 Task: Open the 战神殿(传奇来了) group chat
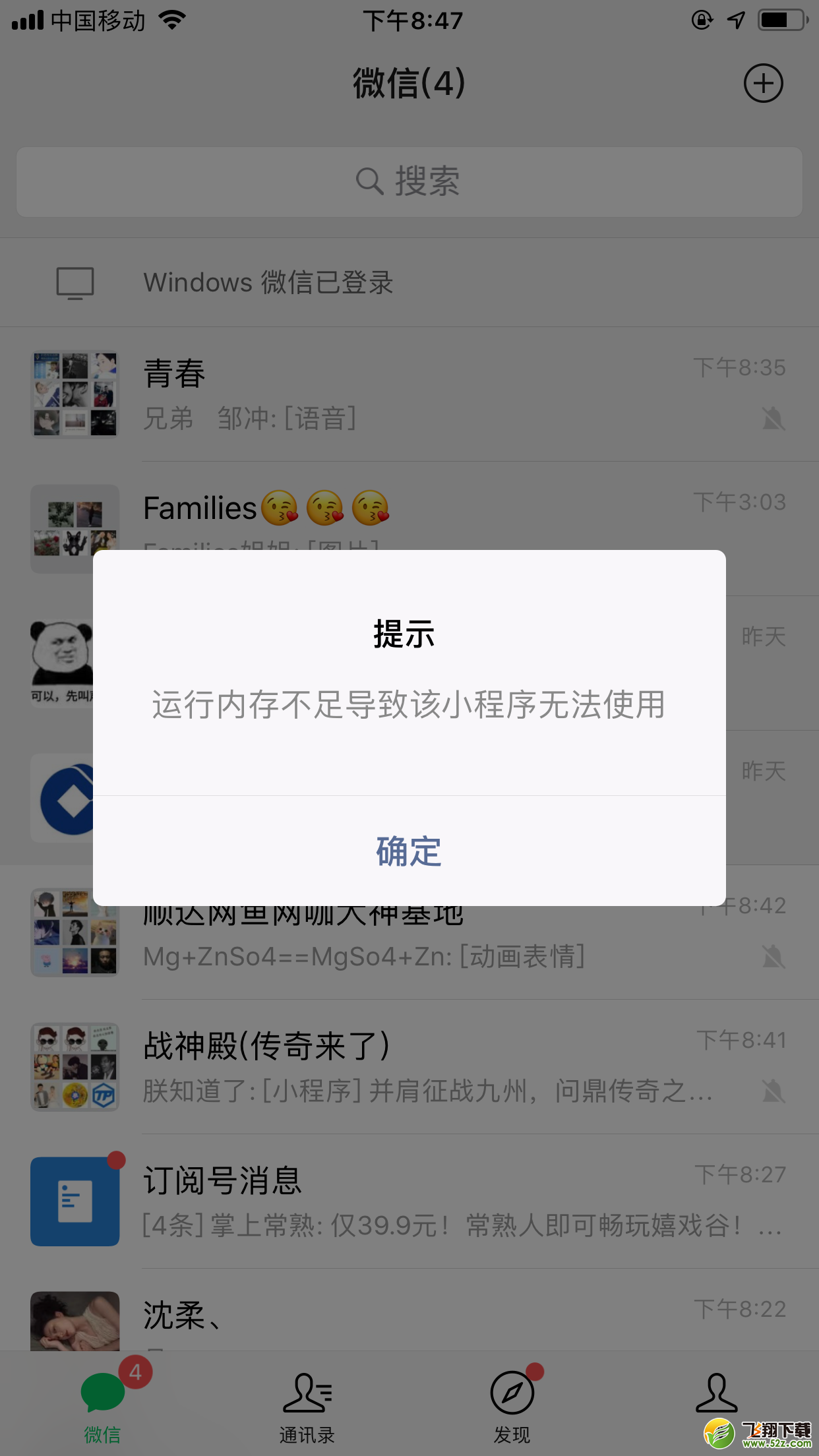pos(409,1067)
